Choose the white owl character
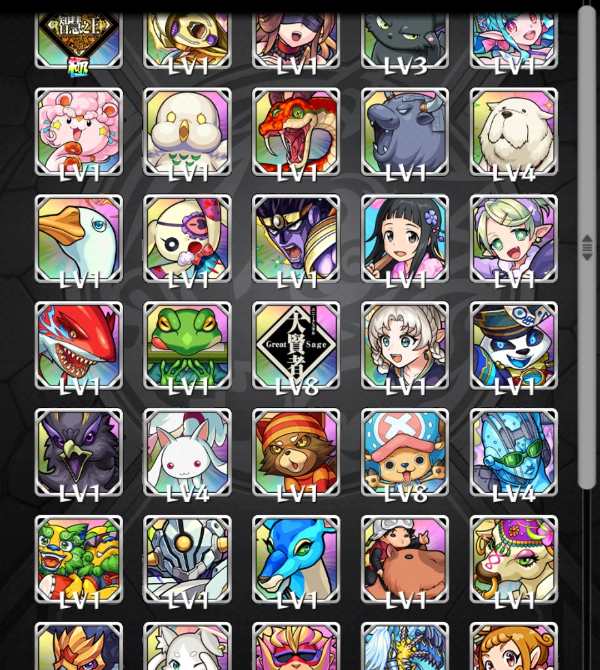The height and width of the screenshot is (670, 600). pyautogui.click(x=187, y=131)
